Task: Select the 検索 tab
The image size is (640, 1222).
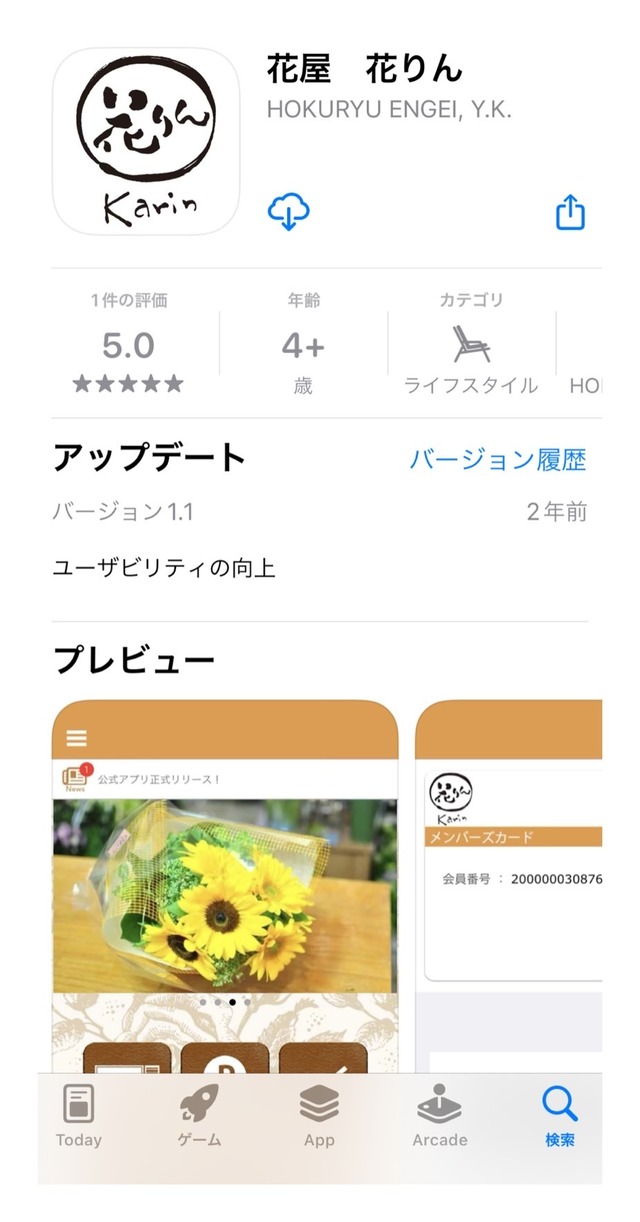Action: click(x=560, y=1115)
